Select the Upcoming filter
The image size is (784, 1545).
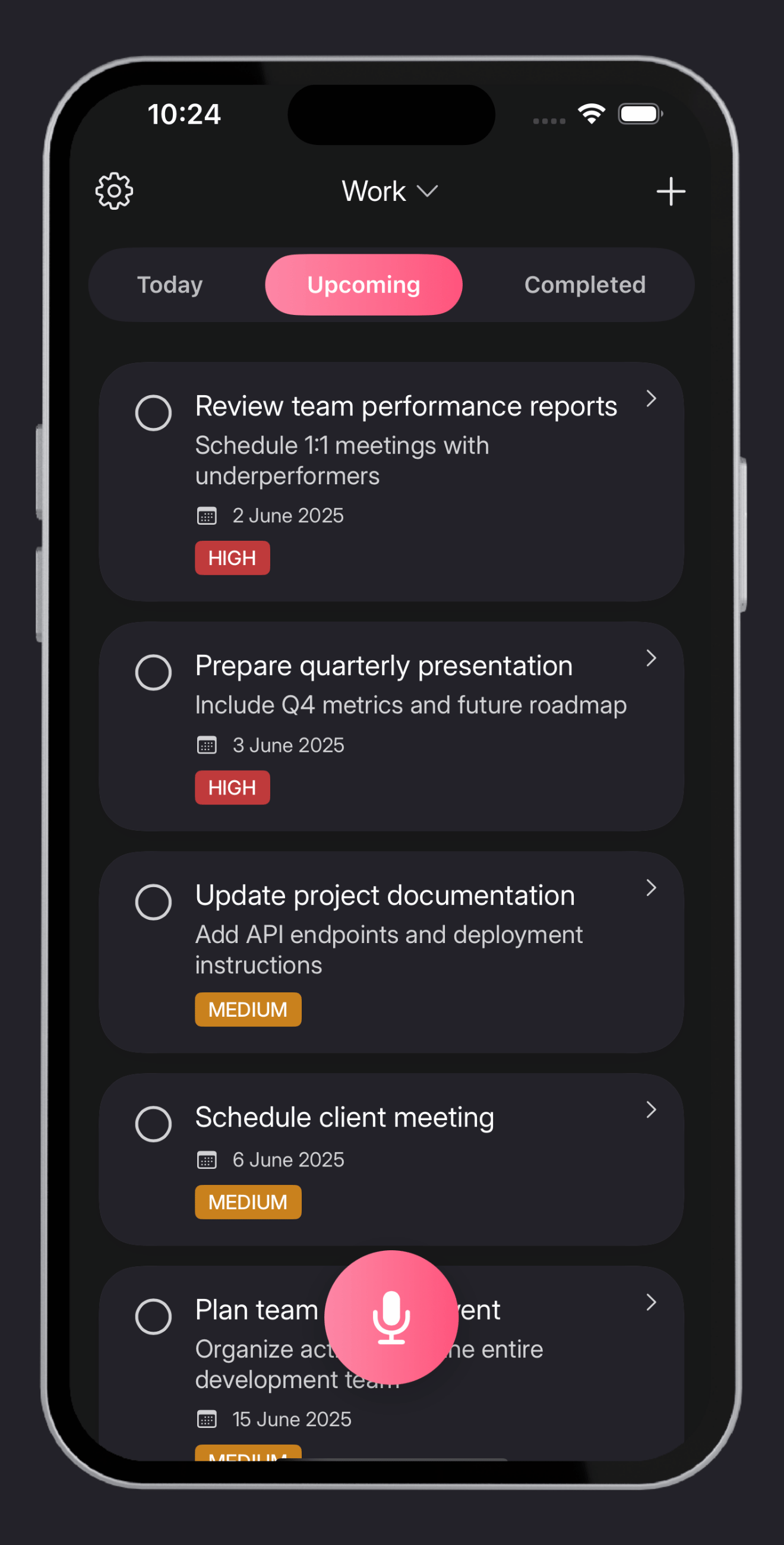363,284
